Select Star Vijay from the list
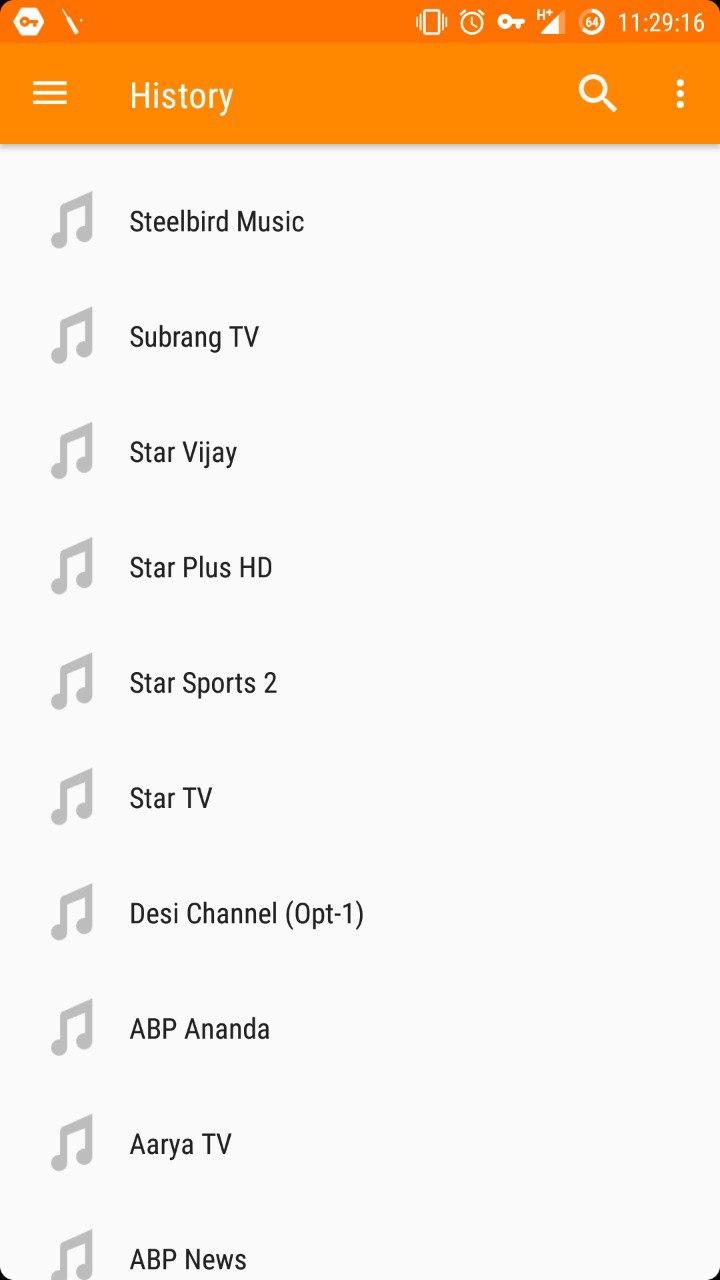Screen dimensions: 720x1280 pos(360,452)
